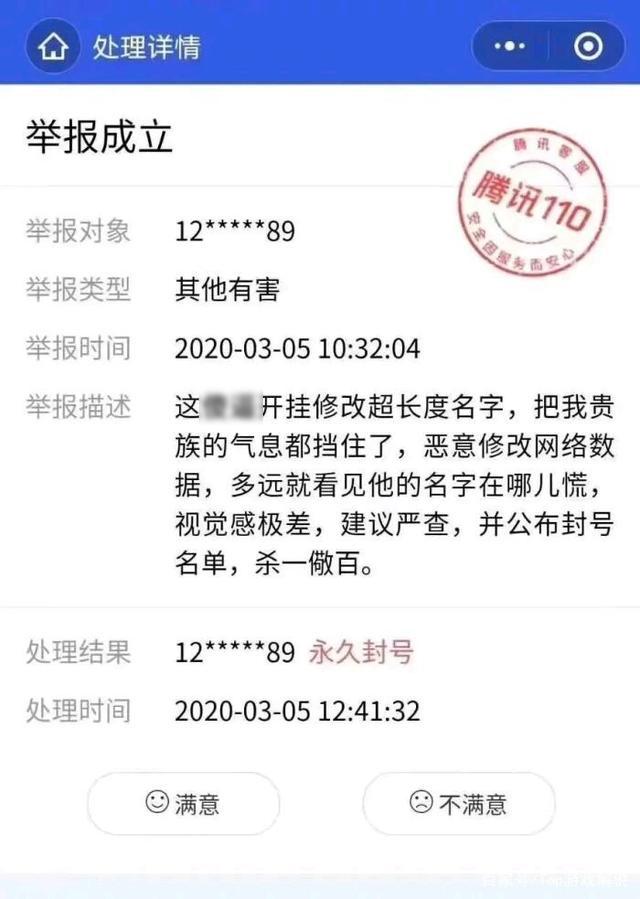Viewport: 640px width, 899px height.
Task: Close the mini program via circle icon
Action: pyautogui.click(x=590, y=46)
